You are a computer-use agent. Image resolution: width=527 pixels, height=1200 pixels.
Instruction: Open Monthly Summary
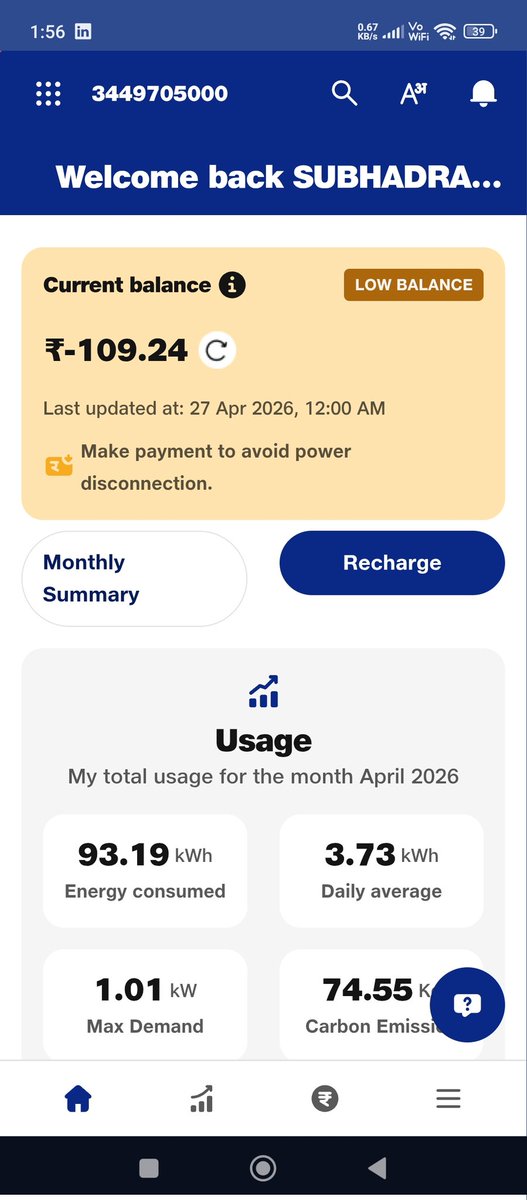coord(134,578)
